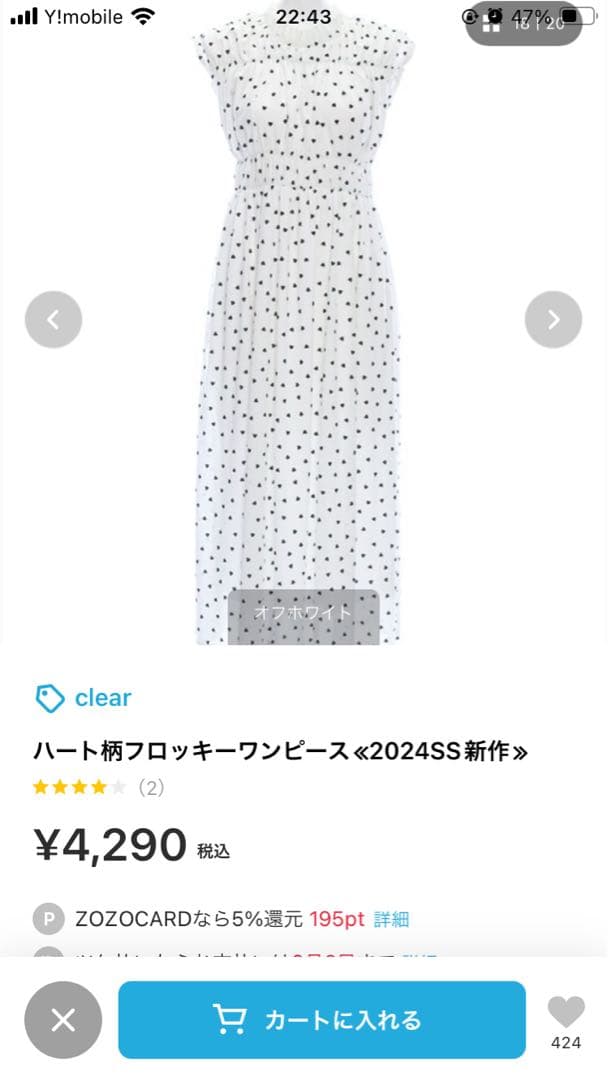Favorite this dress with the heart
This screenshot has height=1080, width=608.
click(566, 1013)
